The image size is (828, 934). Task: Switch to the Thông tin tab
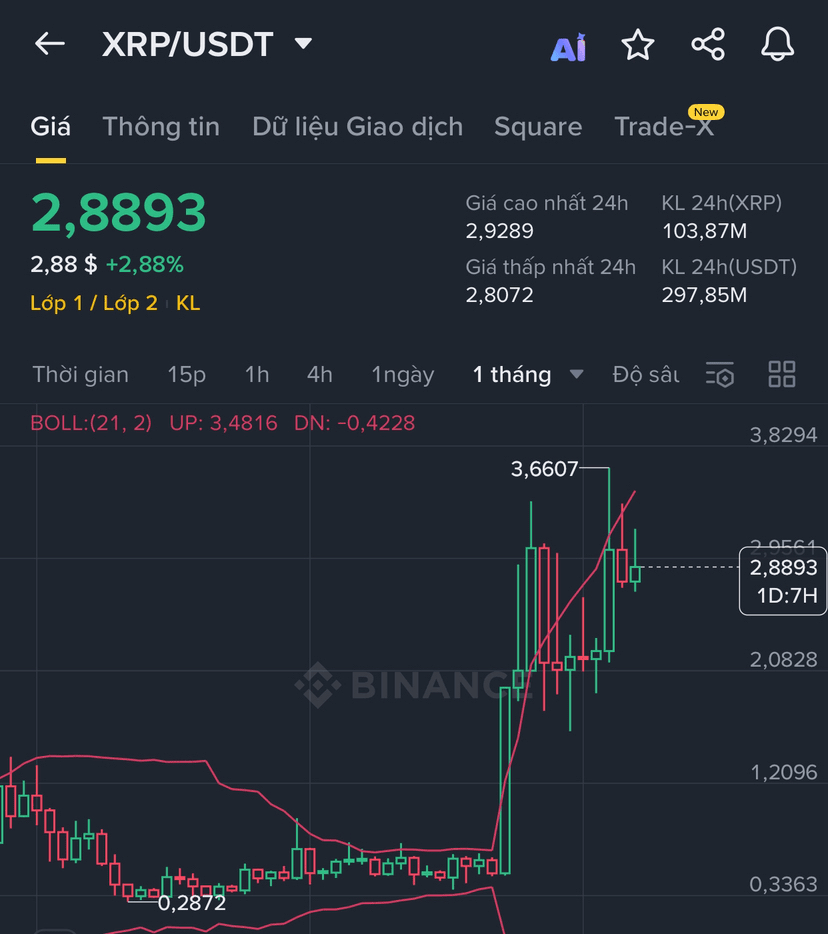tap(161, 127)
